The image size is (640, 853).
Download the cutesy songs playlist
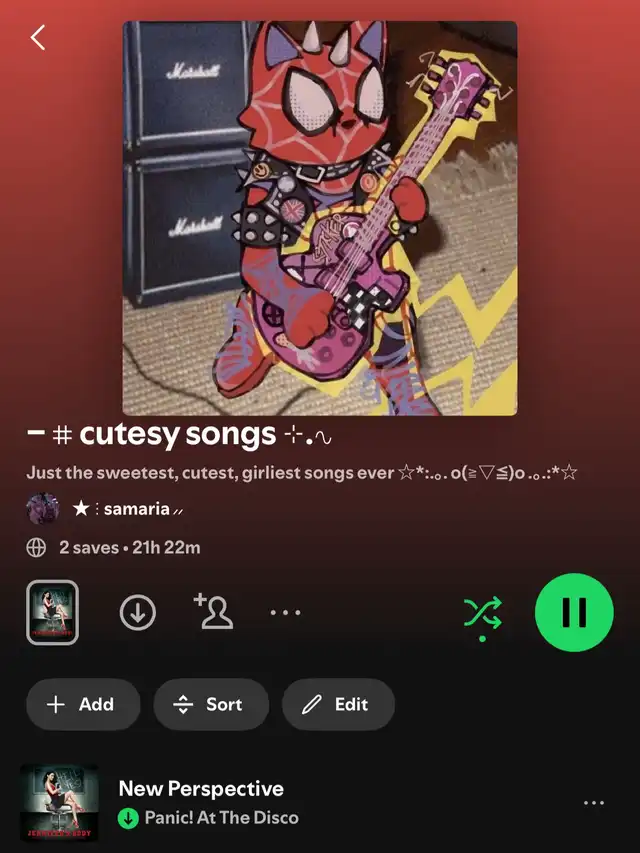coord(138,612)
